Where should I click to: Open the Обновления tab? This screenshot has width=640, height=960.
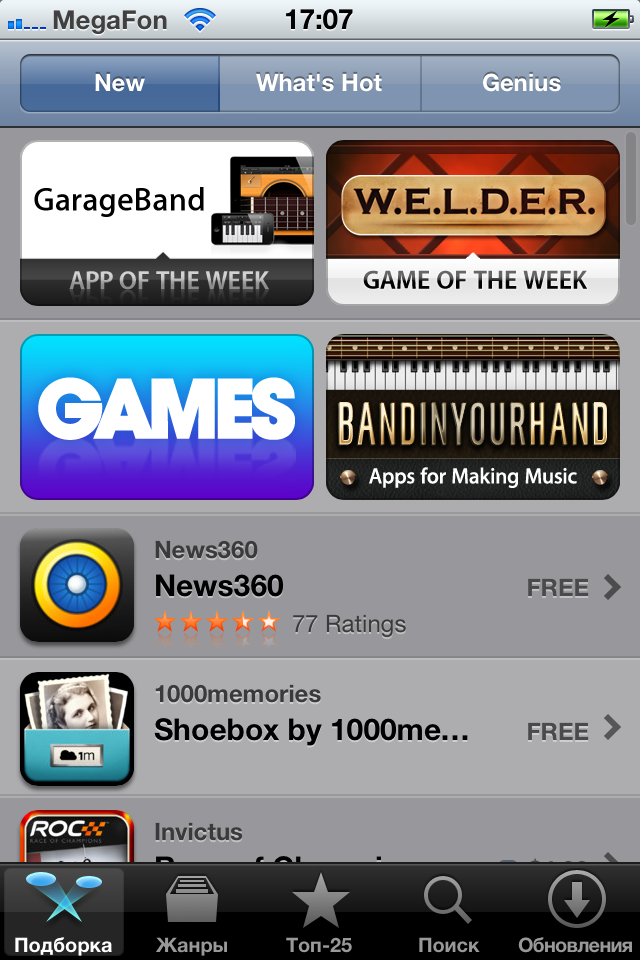click(x=576, y=912)
